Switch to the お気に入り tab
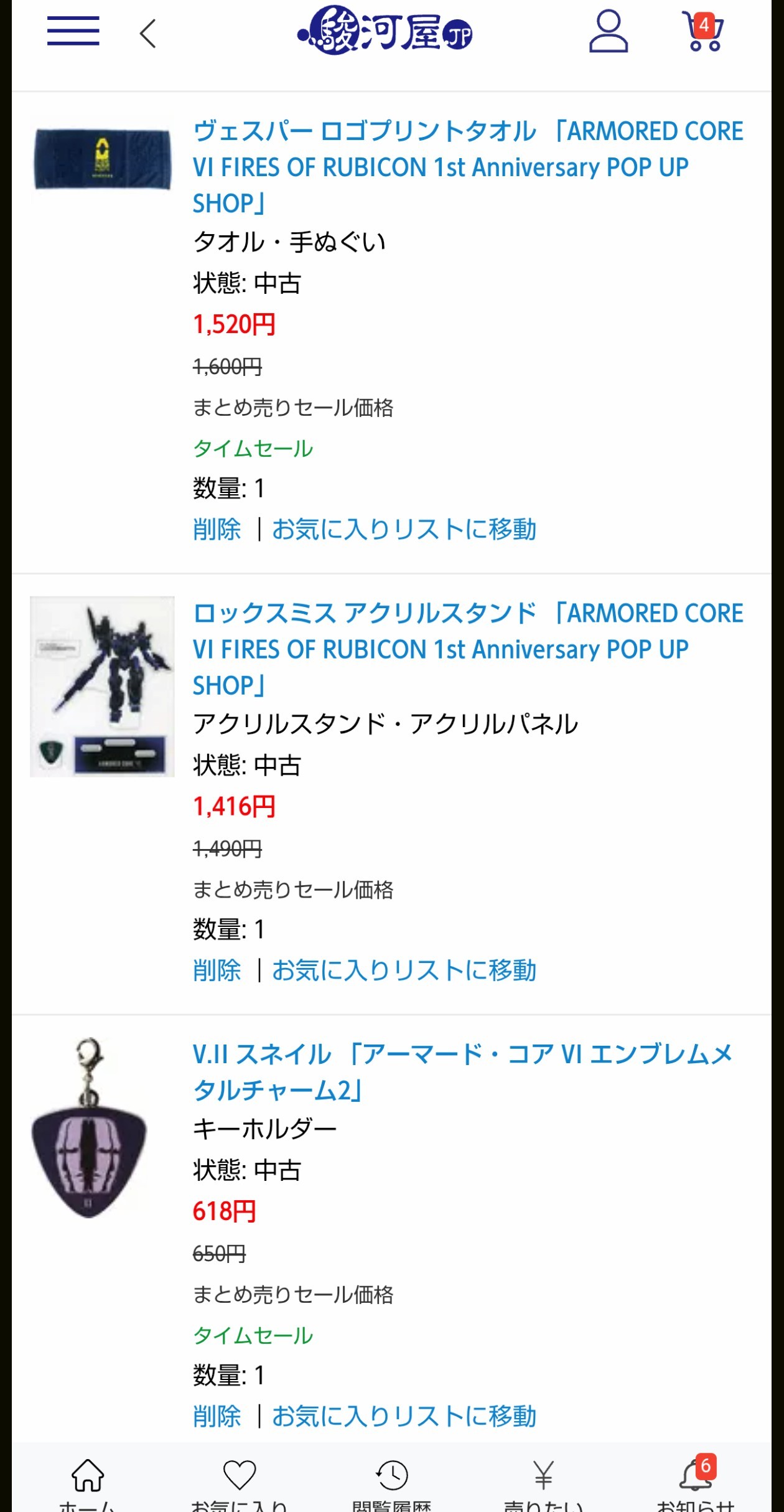This screenshot has height=1512, width=784. point(240,1483)
